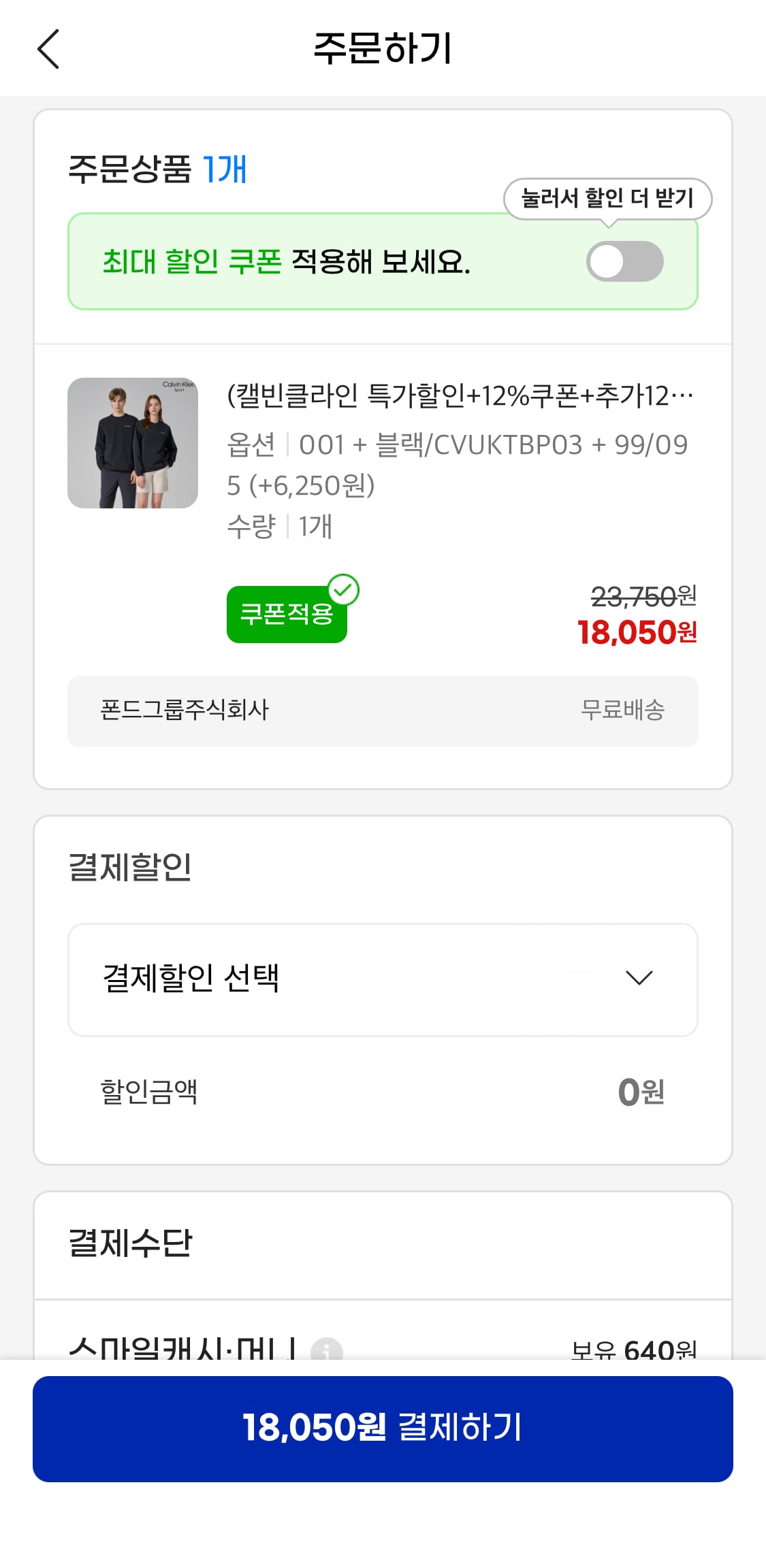Open the 결제수단 section heading

coord(129,1243)
